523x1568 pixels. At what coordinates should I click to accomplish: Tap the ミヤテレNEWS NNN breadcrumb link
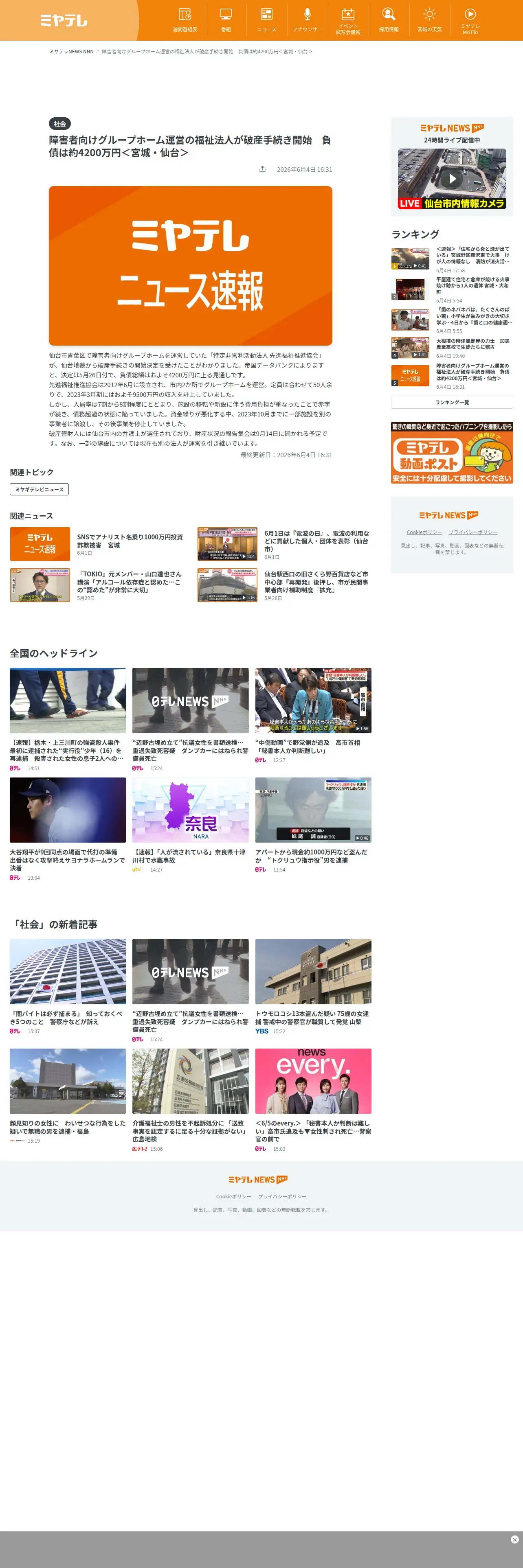pos(71,52)
